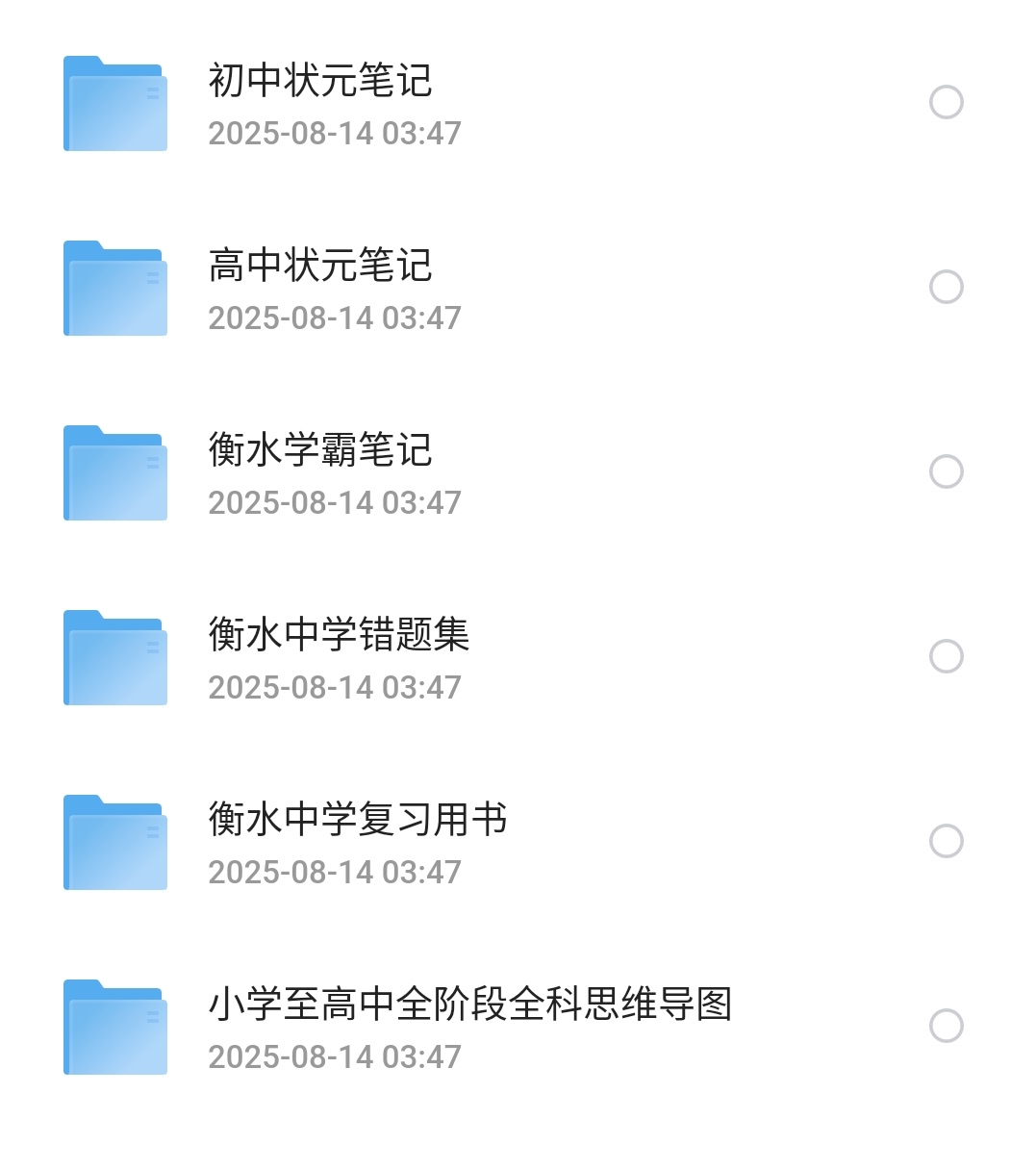Viewport: 1036px width, 1170px height.
Task: Select the checkbox for 衡水中学错题集
Action: [x=948, y=656]
